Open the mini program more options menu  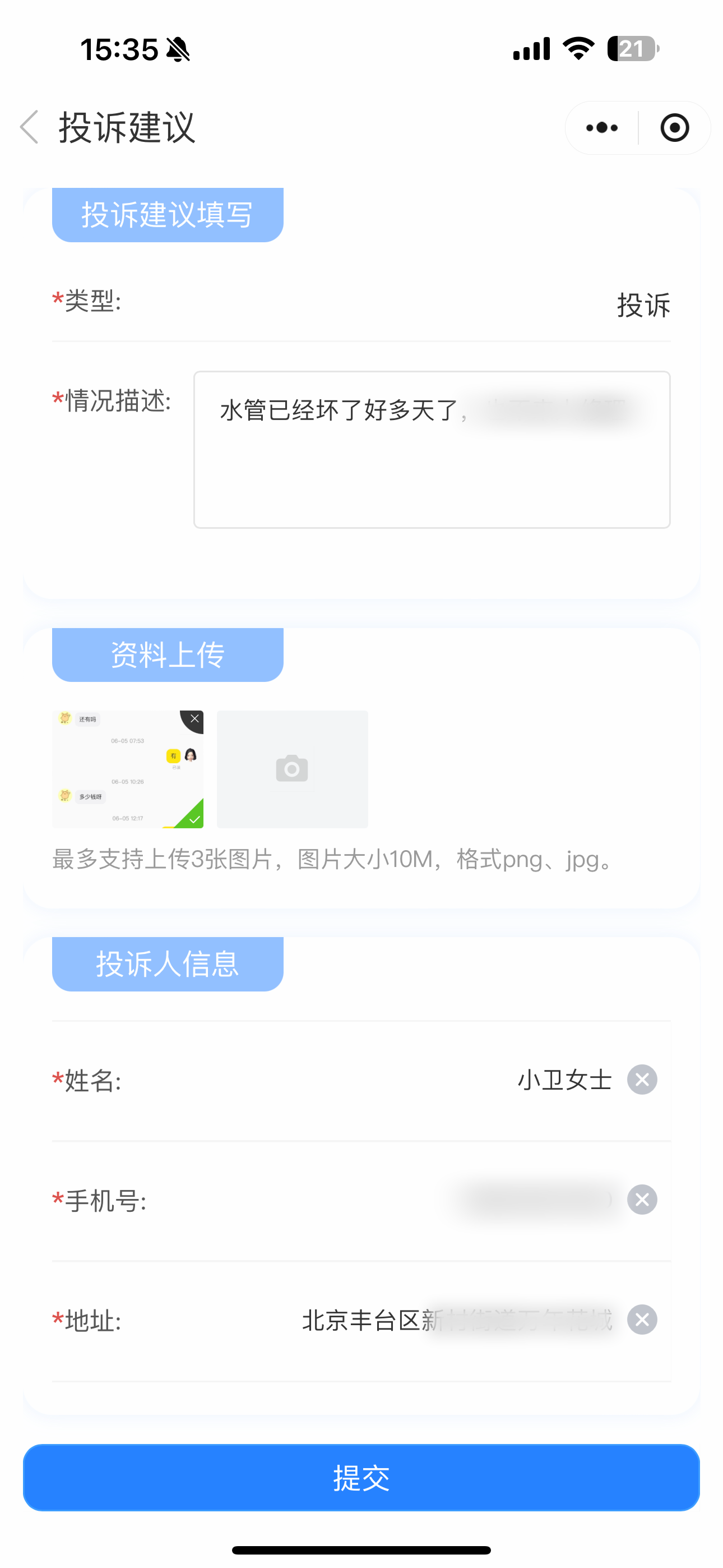pyautogui.click(x=602, y=128)
